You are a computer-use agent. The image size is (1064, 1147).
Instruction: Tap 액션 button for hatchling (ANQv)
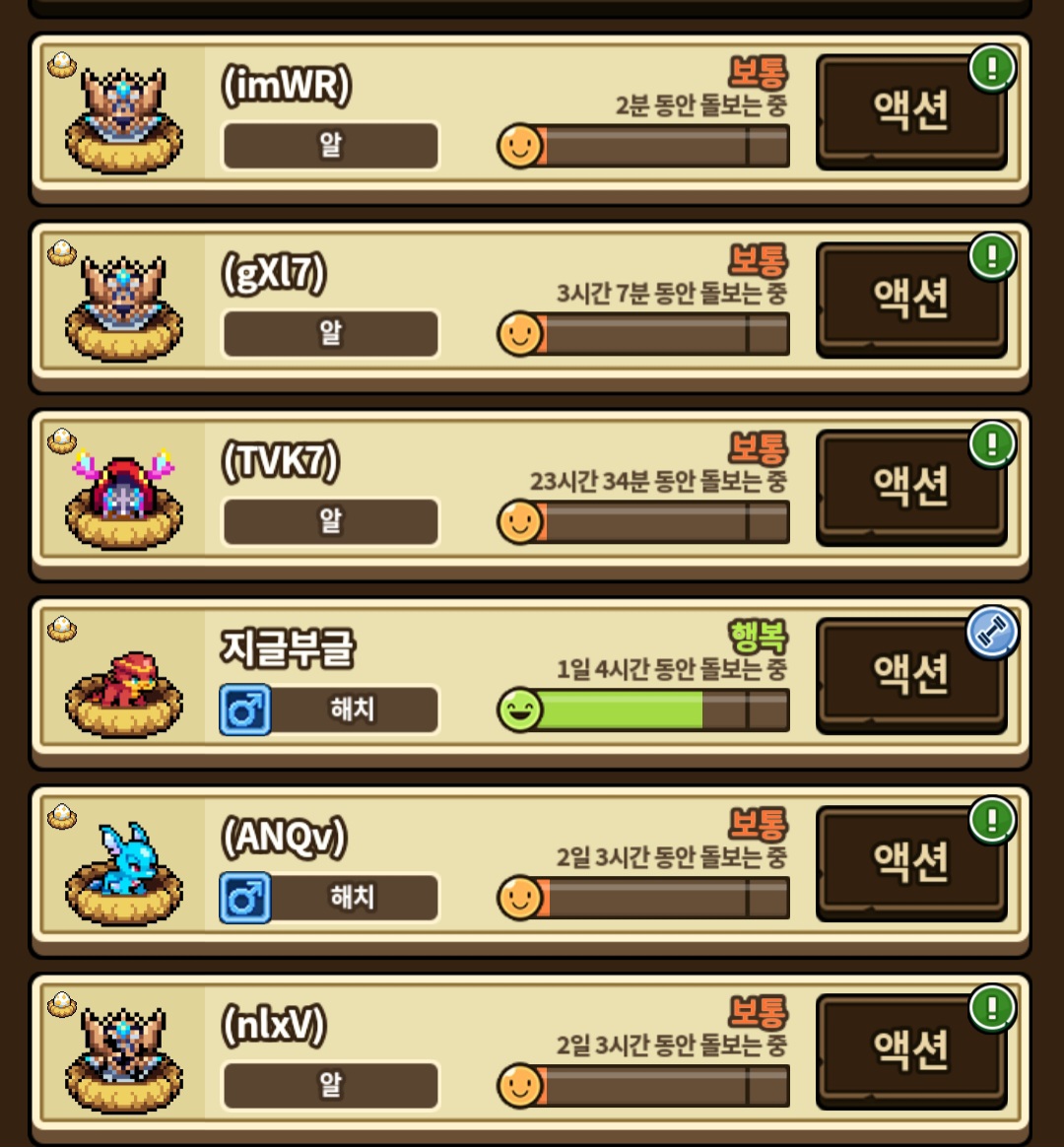(x=911, y=863)
